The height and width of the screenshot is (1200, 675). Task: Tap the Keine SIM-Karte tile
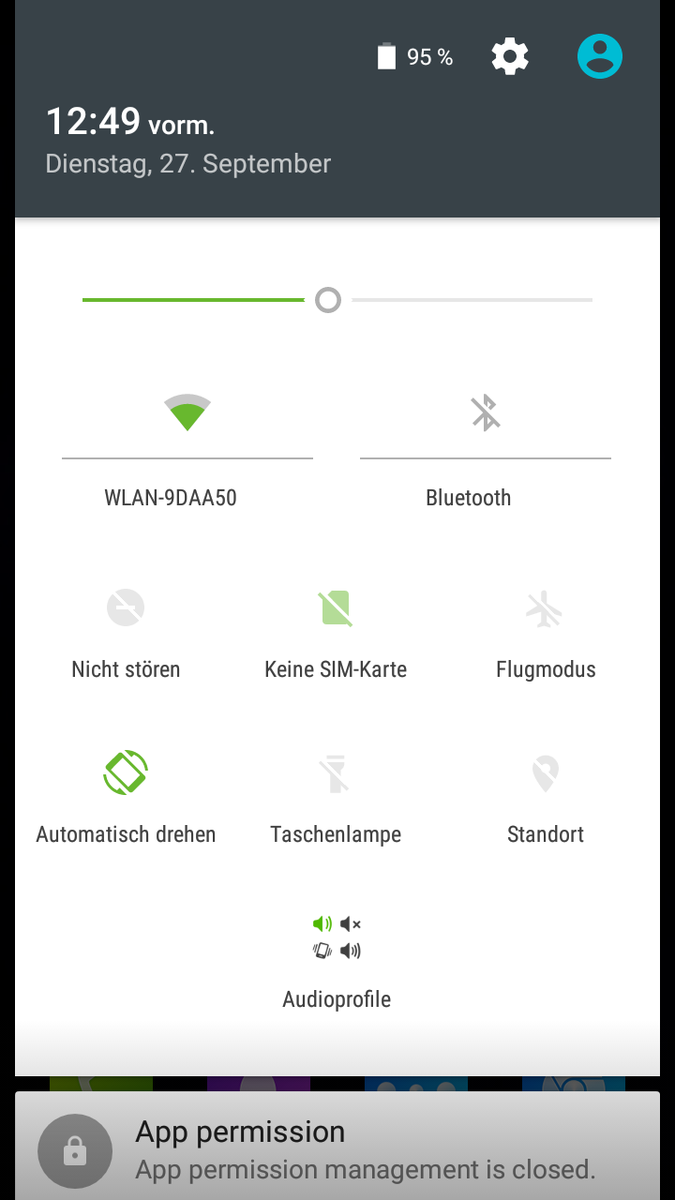pyautogui.click(x=336, y=607)
